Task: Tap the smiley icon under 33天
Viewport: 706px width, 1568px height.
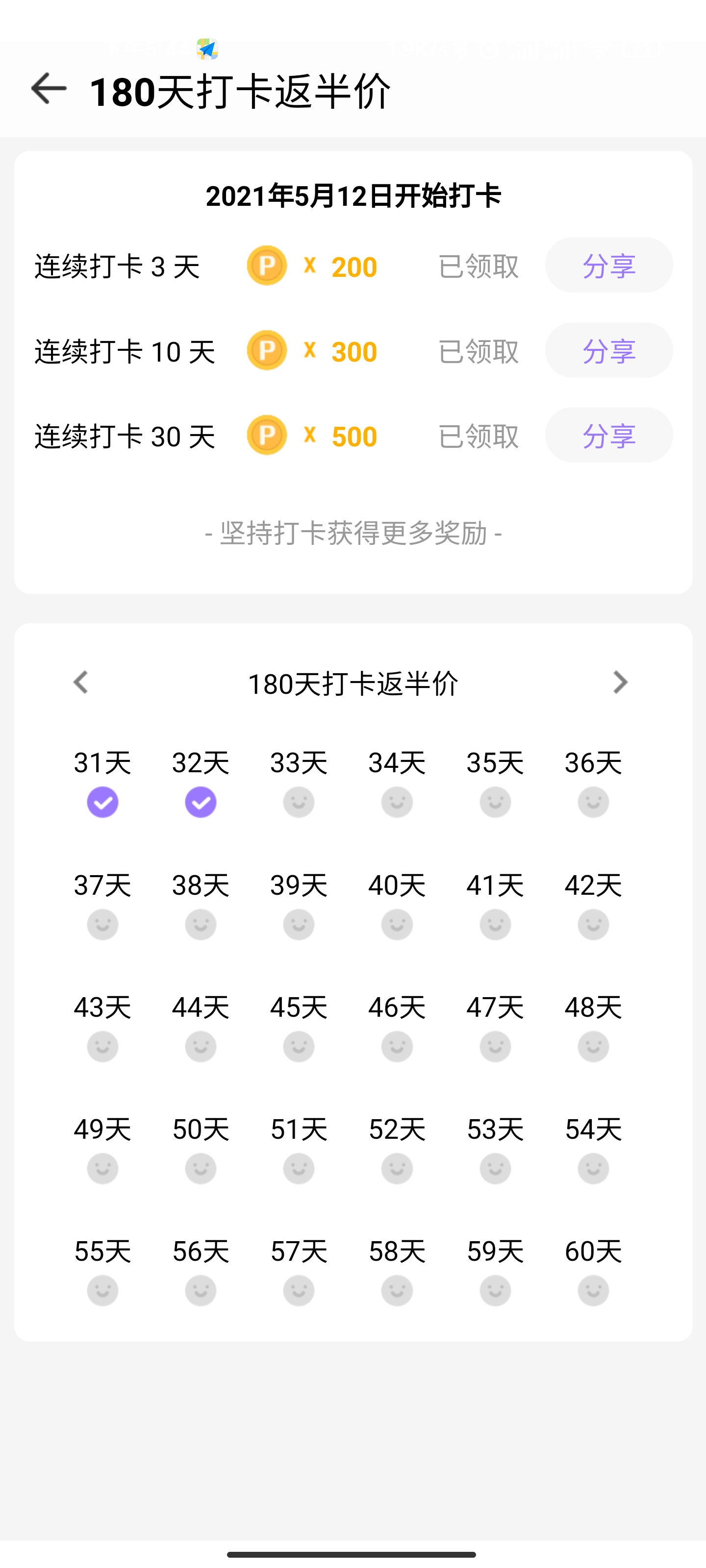Action: point(299,802)
